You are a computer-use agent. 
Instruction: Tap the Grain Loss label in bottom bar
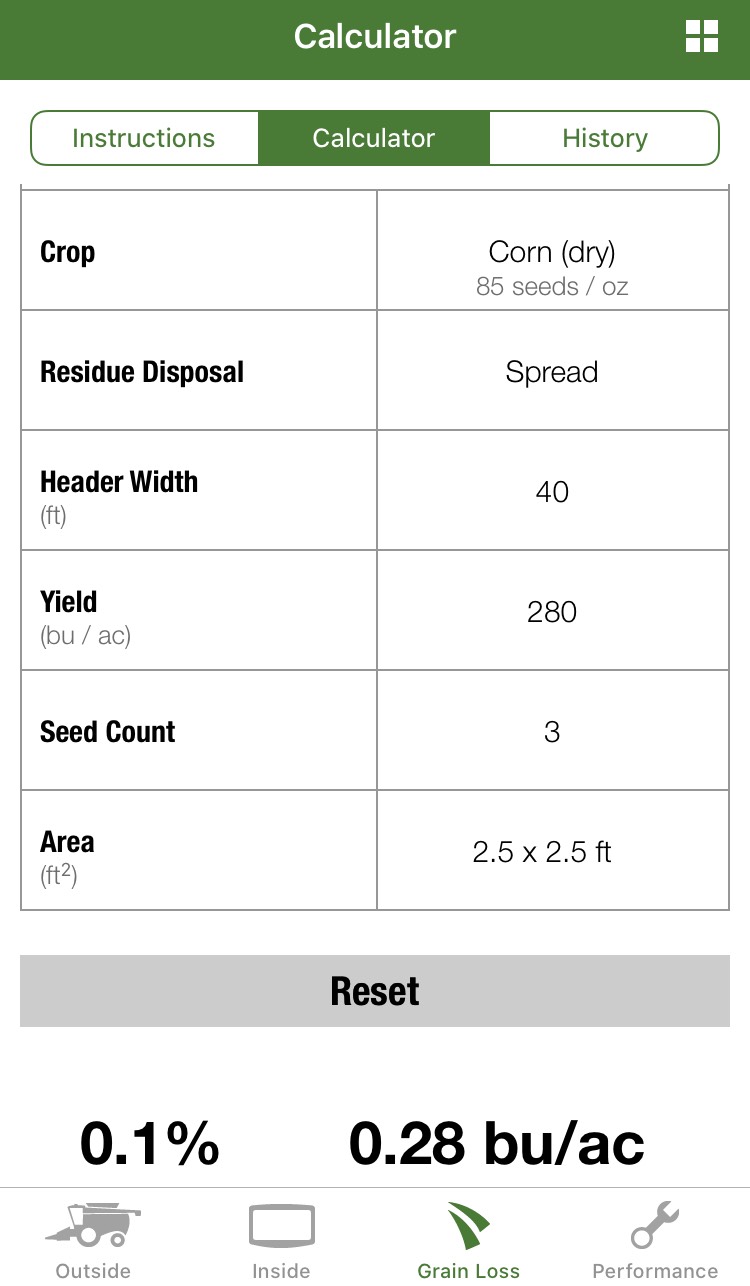(468, 1270)
